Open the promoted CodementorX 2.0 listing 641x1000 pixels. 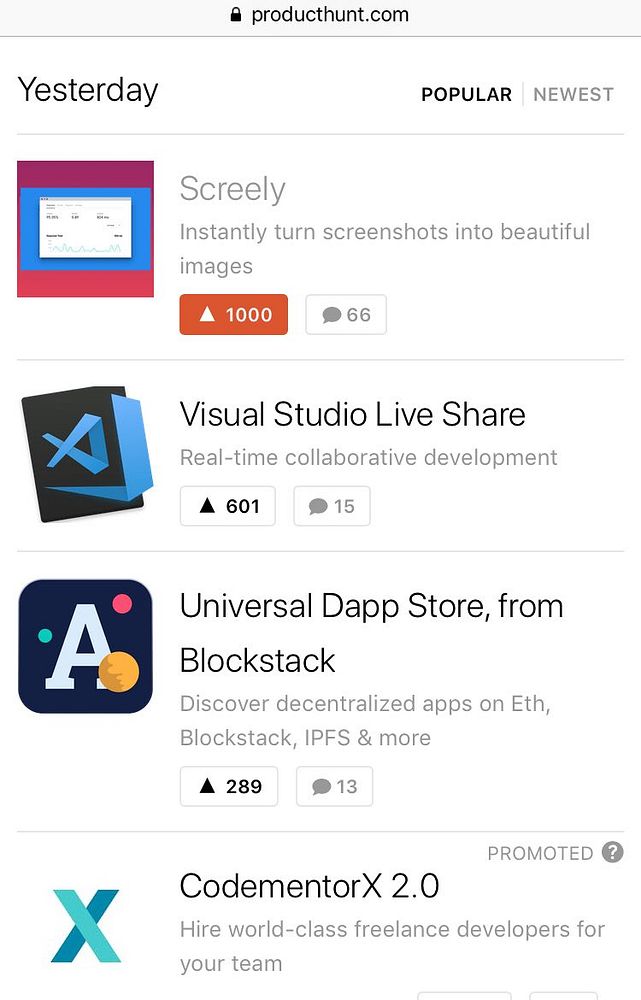(x=309, y=886)
